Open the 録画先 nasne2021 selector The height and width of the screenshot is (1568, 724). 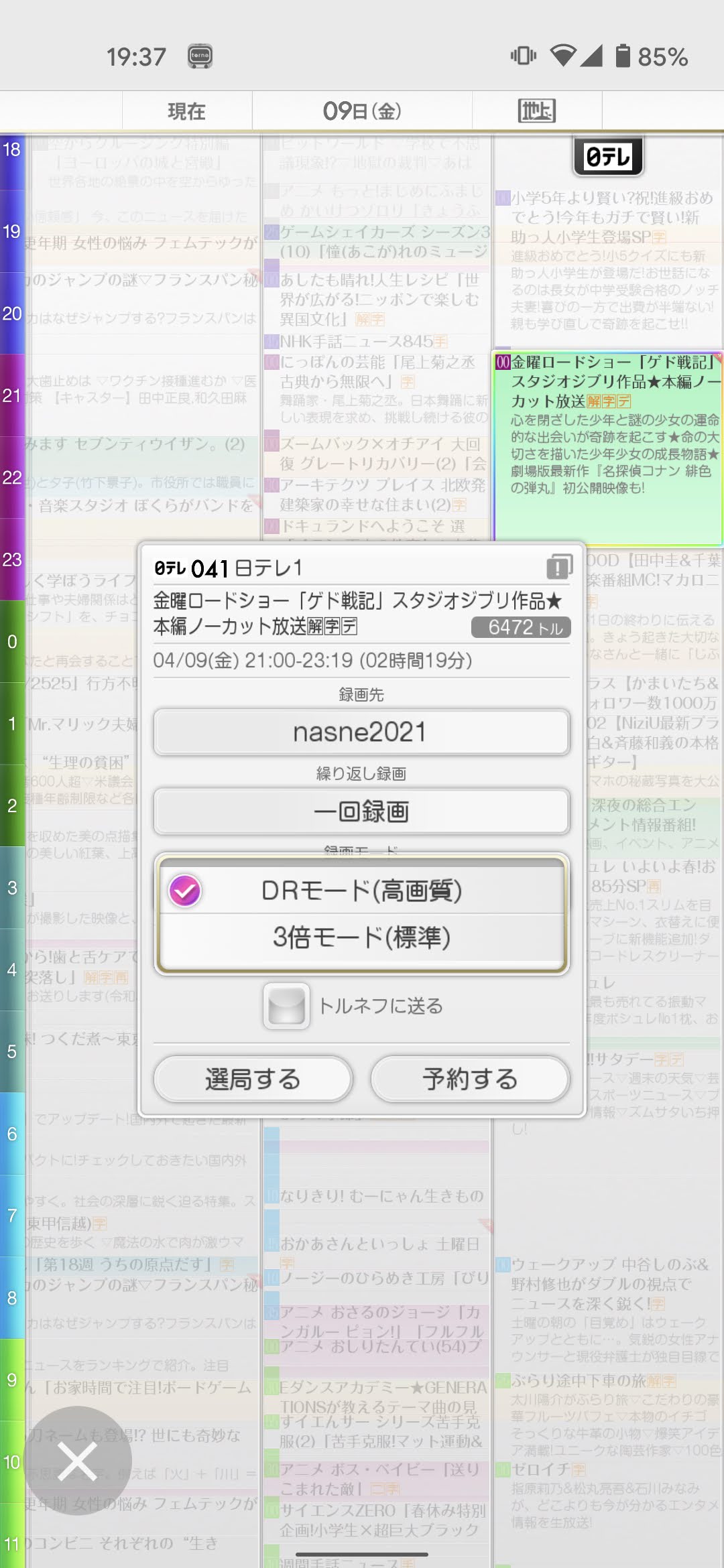pos(361,732)
